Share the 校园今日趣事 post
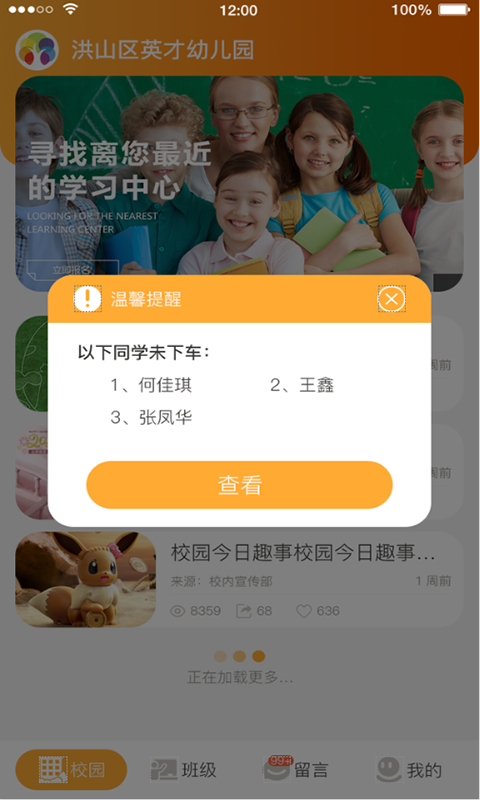480x800 pixels. pos(254,611)
